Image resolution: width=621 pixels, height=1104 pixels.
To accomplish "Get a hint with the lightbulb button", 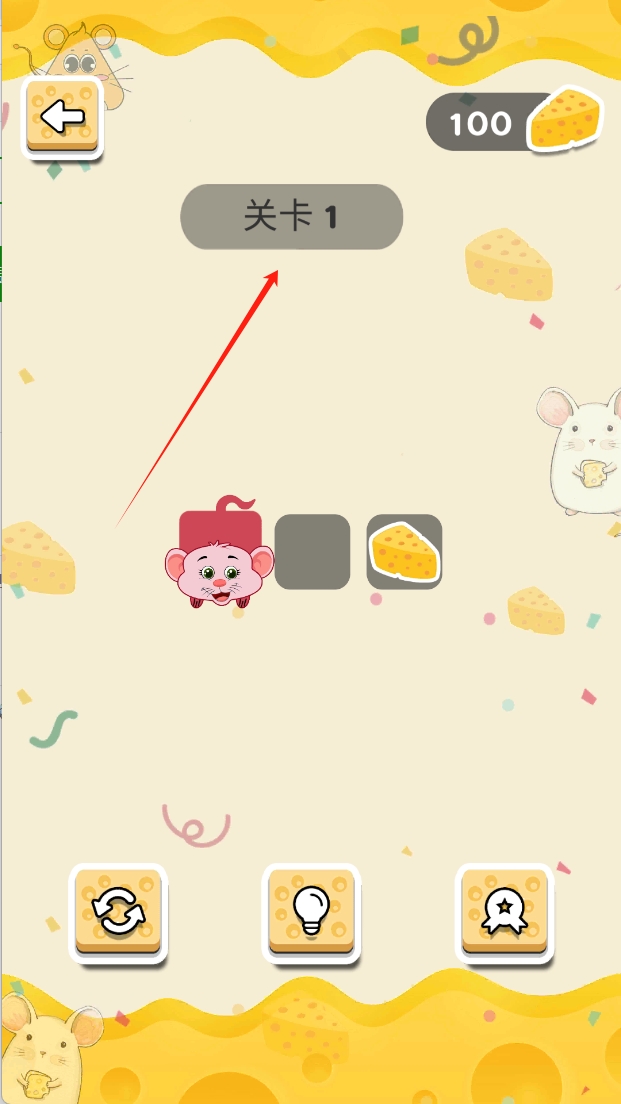I will pos(311,911).
